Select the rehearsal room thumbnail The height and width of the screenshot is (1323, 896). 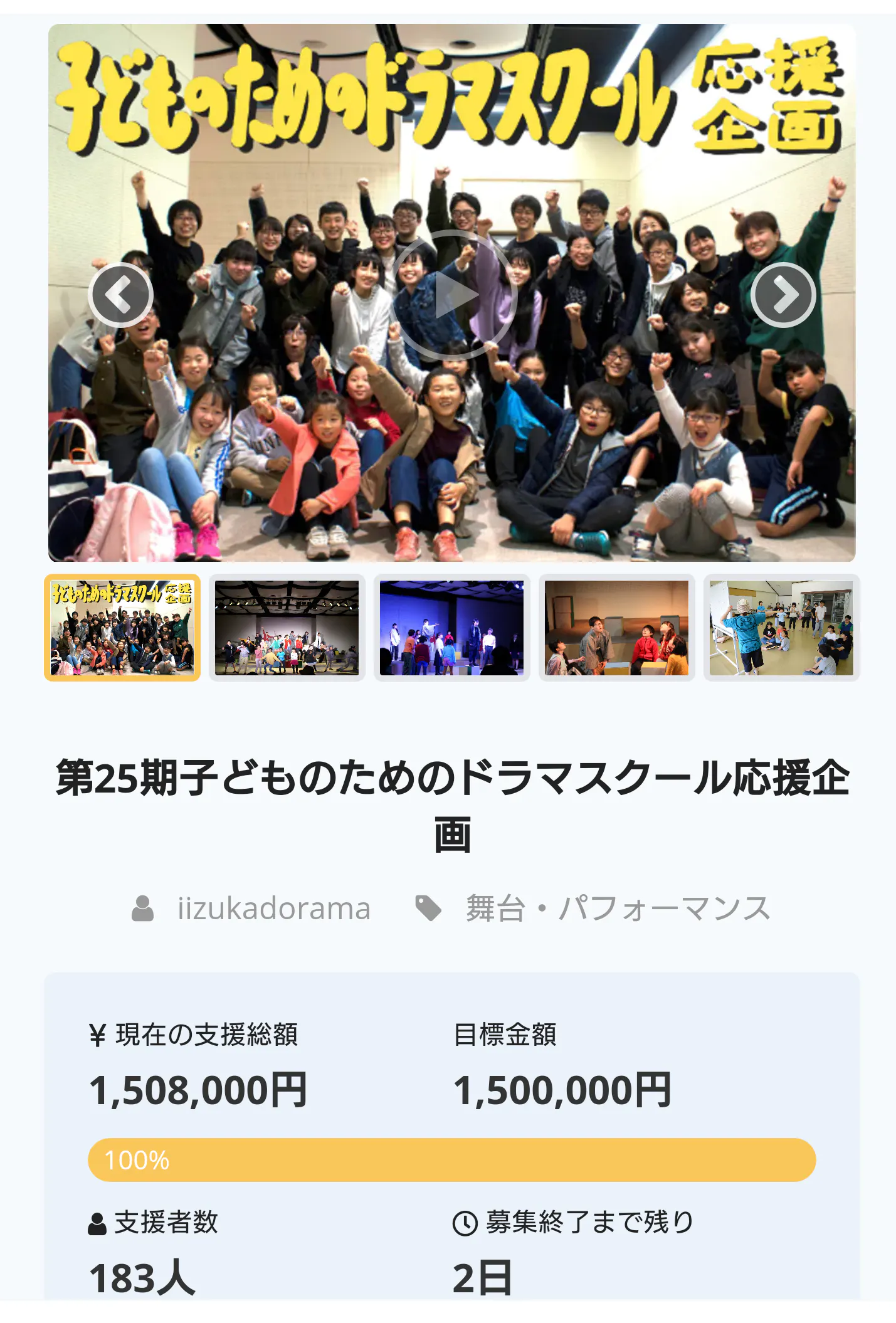coord(781,628)
